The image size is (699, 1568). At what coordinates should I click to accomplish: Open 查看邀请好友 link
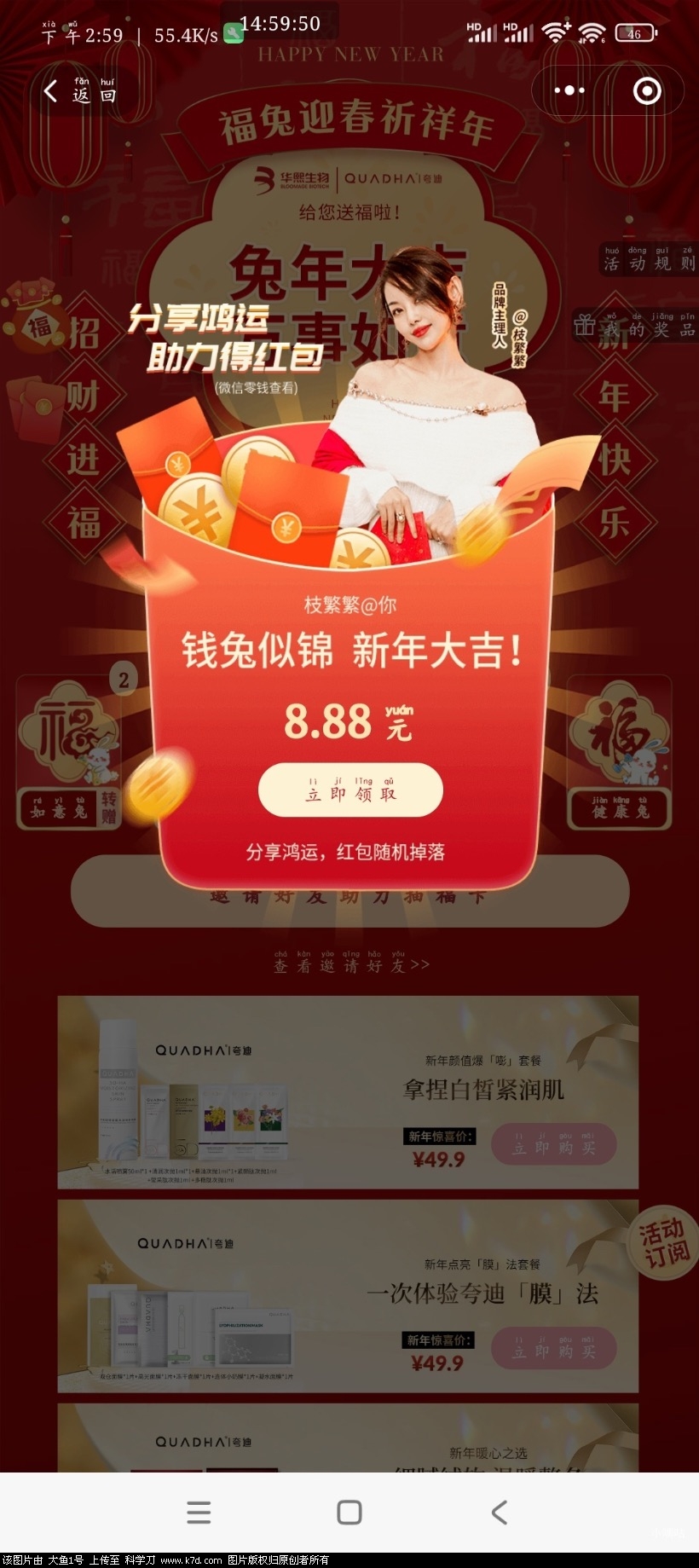point(350,964)
